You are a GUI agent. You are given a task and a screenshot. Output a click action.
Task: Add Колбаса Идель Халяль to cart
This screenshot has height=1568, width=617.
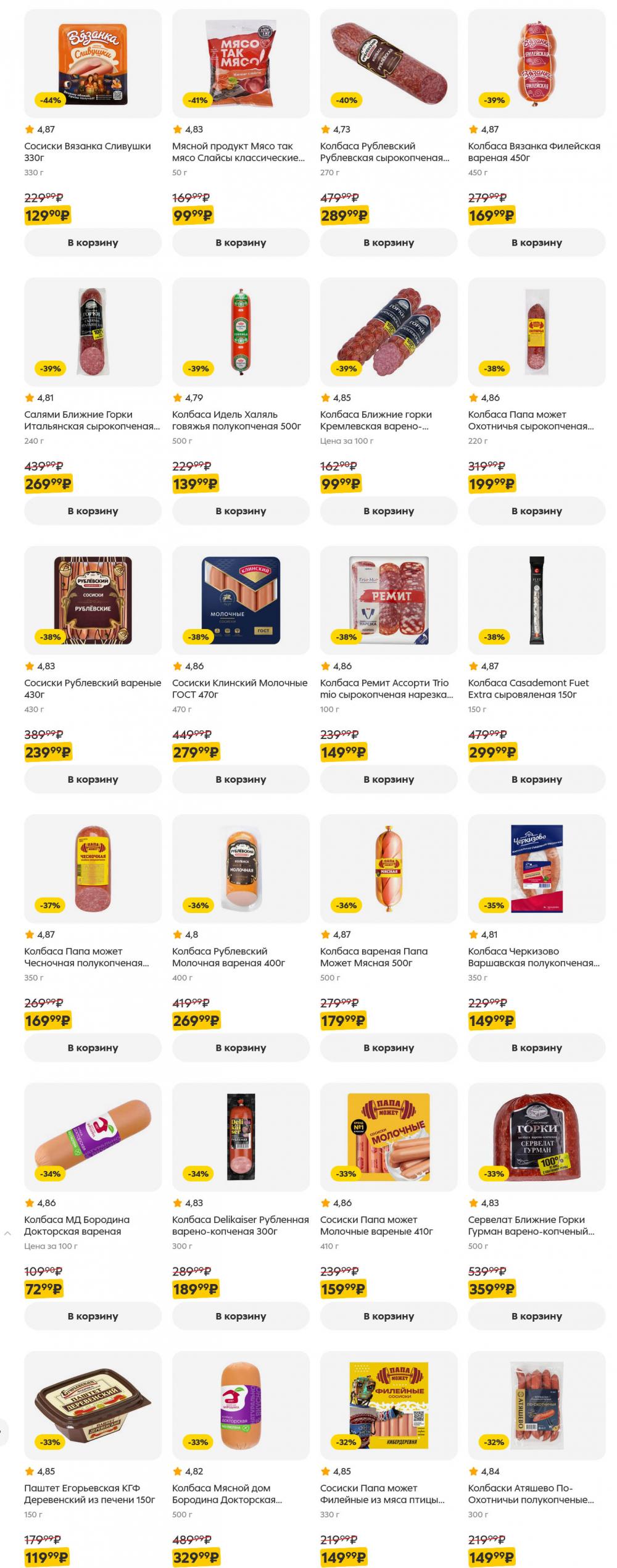[x=241, y=511]
